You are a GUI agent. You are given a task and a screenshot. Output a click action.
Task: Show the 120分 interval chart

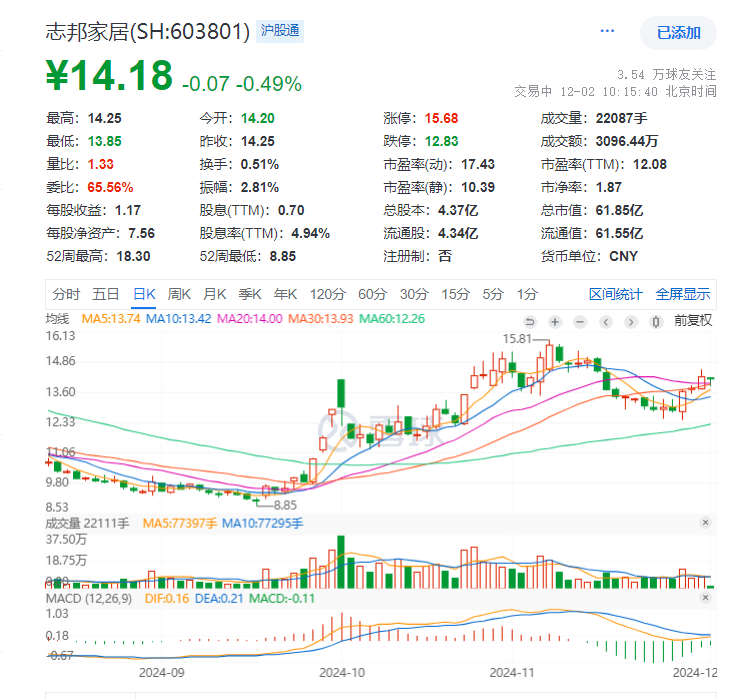point(326,294)
